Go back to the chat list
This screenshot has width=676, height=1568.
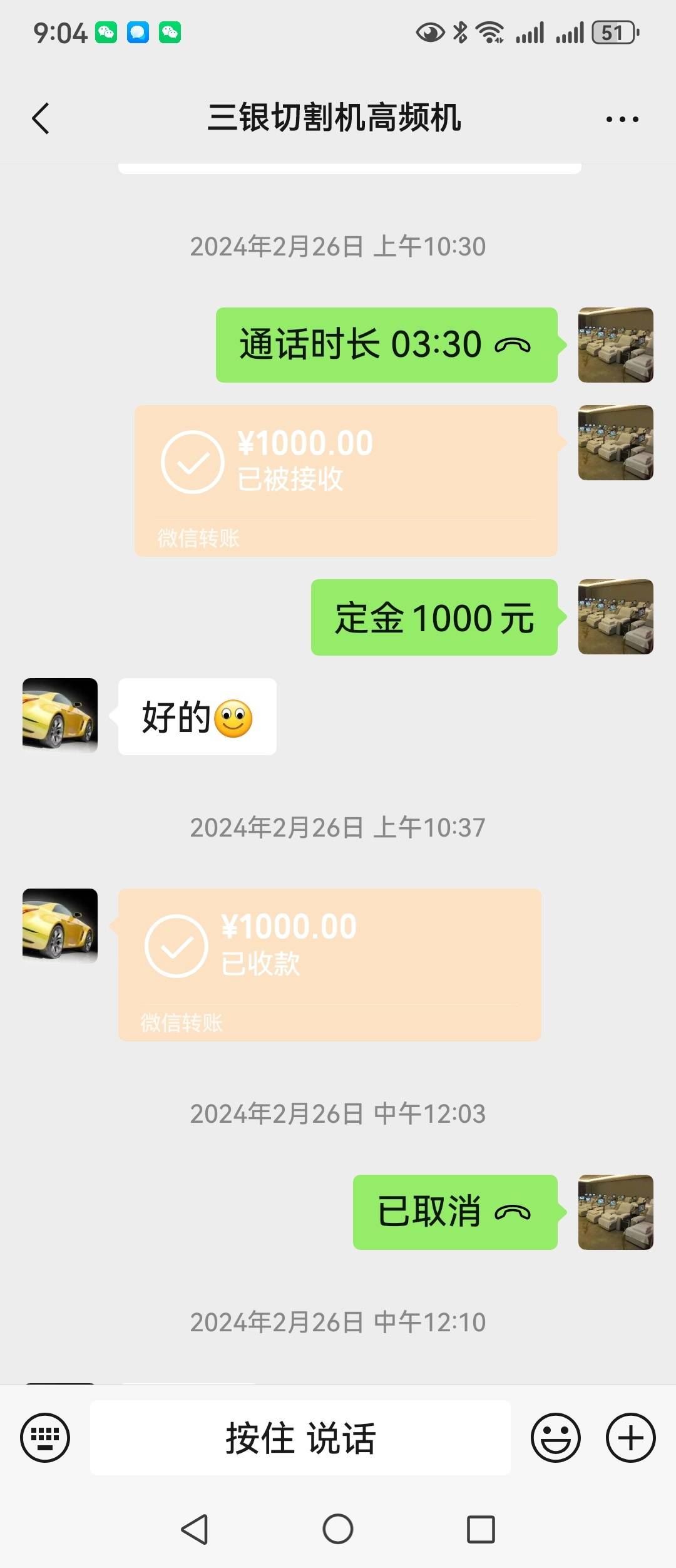(x=41, y=118)
